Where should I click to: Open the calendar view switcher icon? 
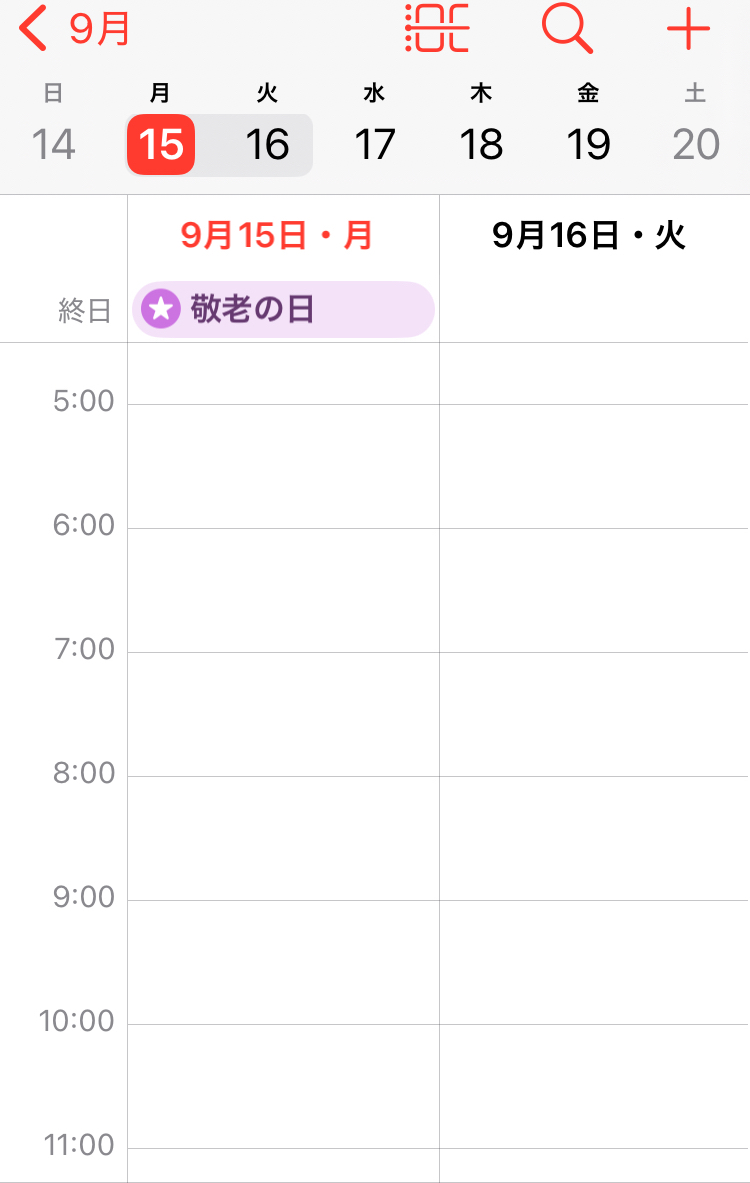(x=437, y=29)
